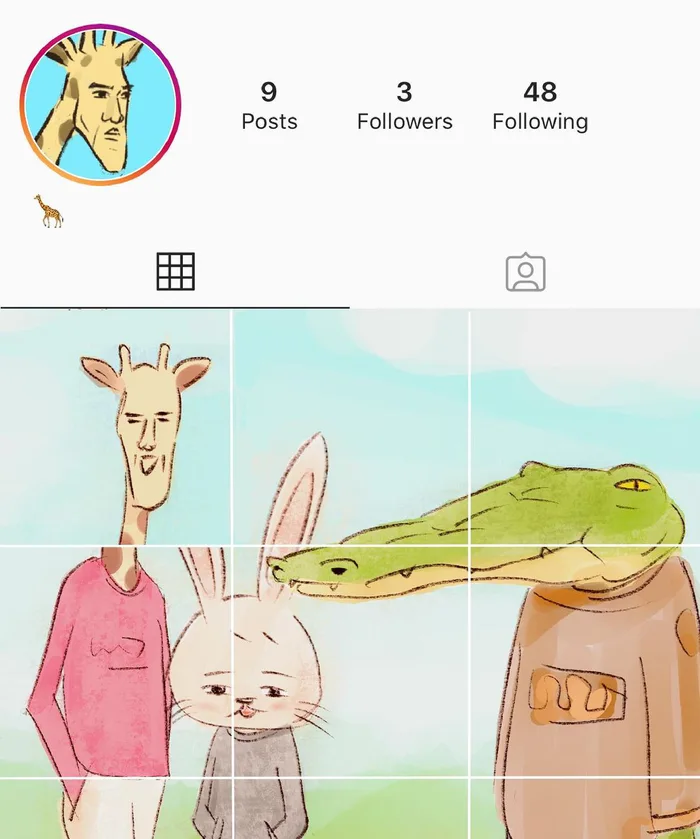Viewport: 700px width, 839px height.
Task: Open the giraffe profile picture story
Action: [100, 106]
